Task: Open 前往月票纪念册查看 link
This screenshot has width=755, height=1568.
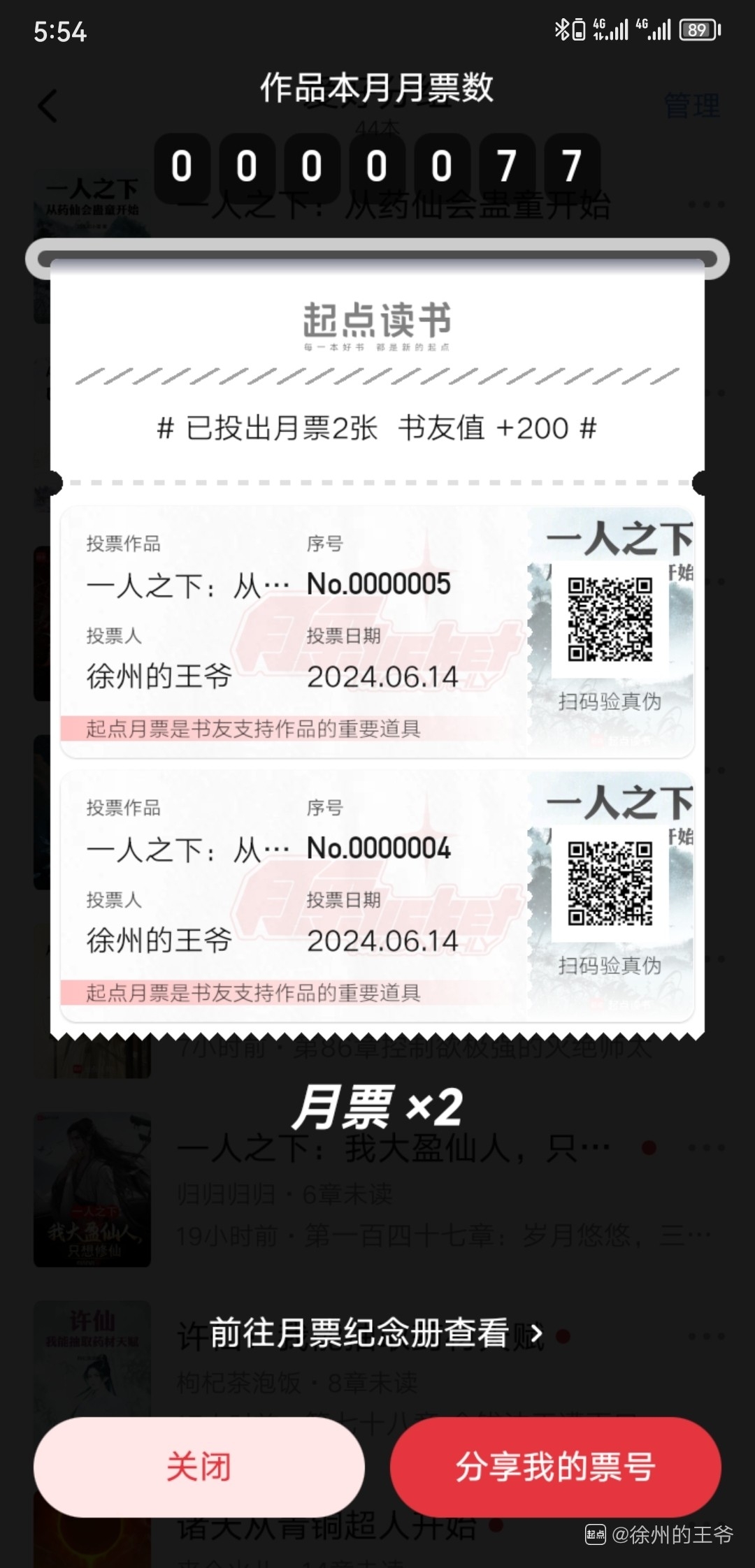Action: point(376,1333)
